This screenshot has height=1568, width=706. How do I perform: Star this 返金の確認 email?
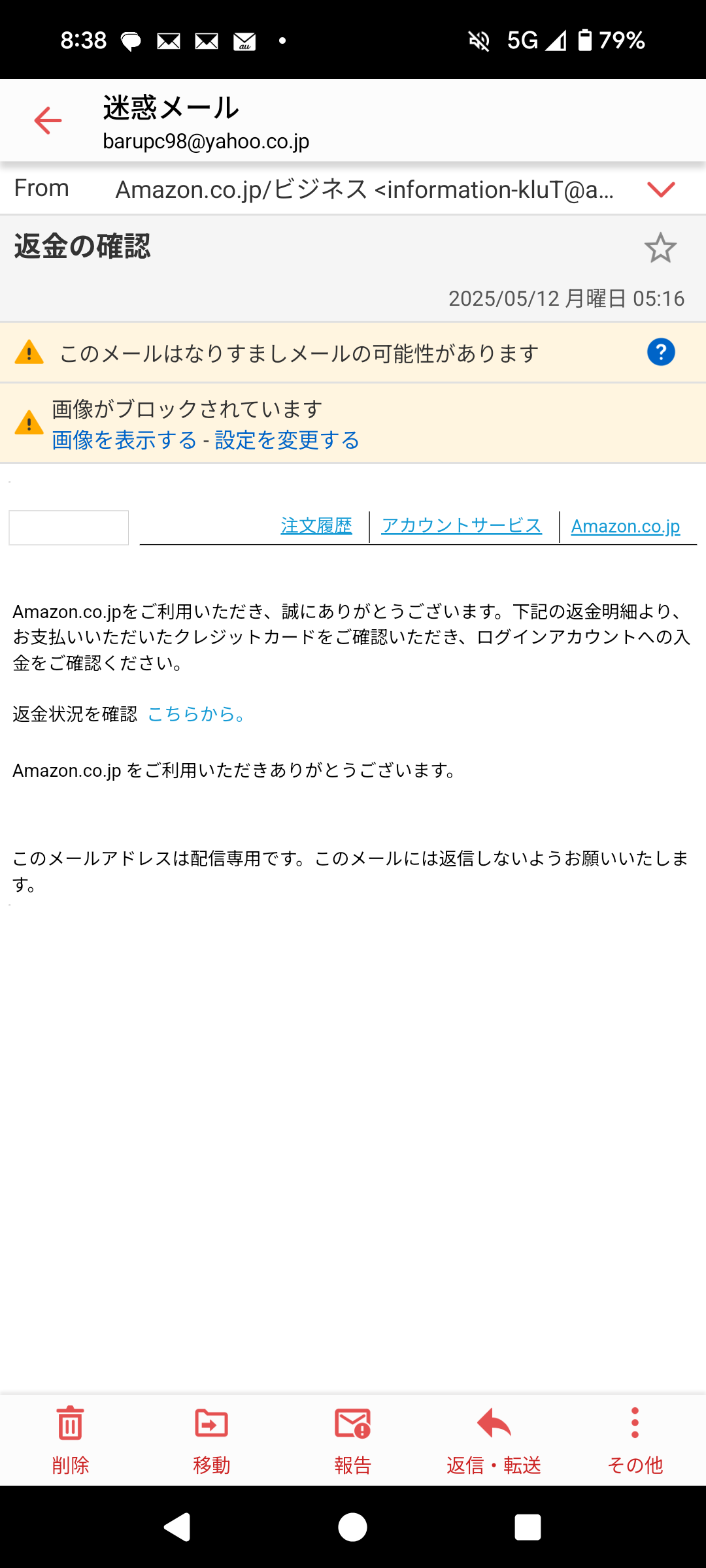pos(660,248)
